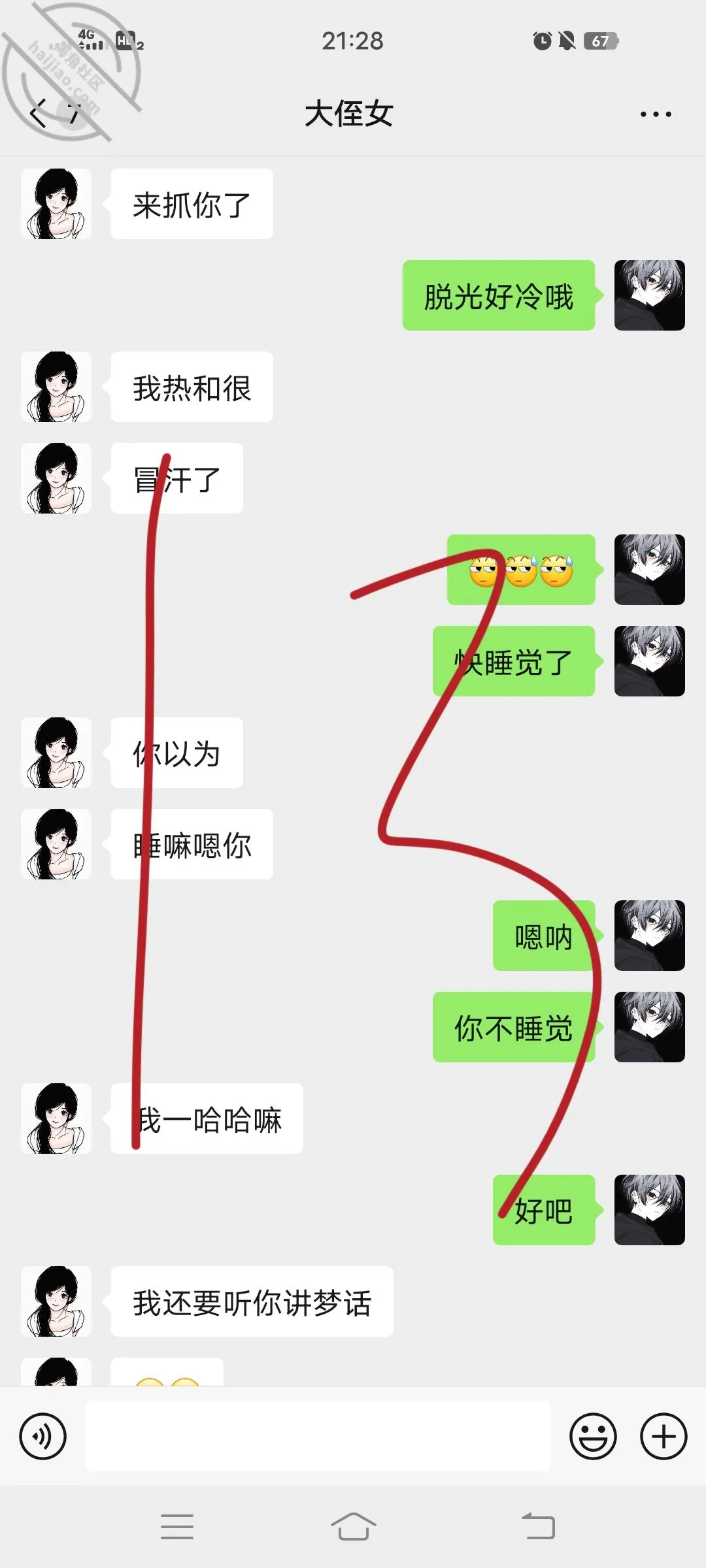
Task: Open the system recent apps menu
Action: click(x=177, y=1527)
